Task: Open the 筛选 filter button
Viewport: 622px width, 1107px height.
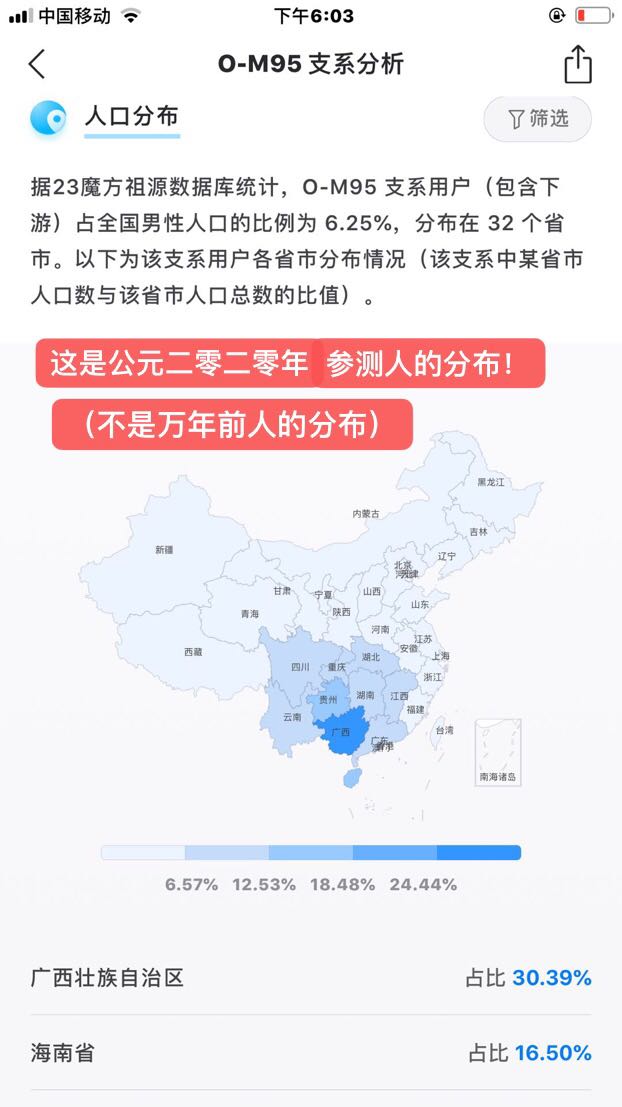Action: click(x=537, y=119)
